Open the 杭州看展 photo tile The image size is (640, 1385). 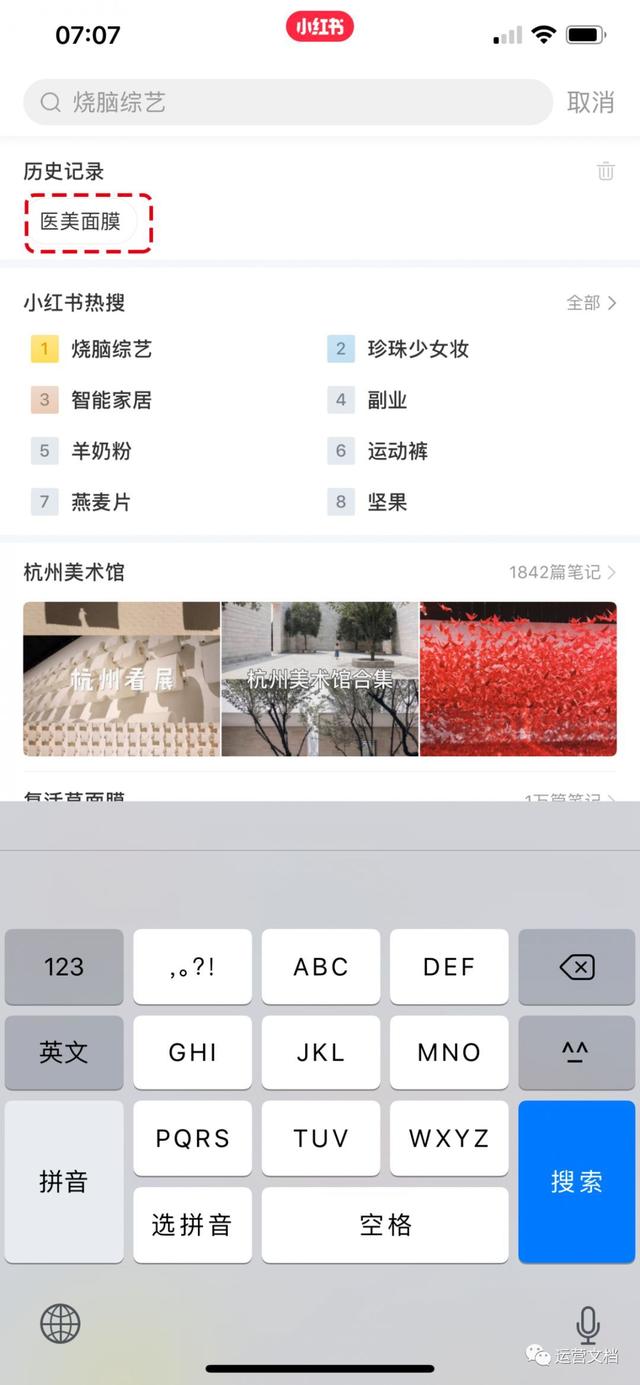121,678
